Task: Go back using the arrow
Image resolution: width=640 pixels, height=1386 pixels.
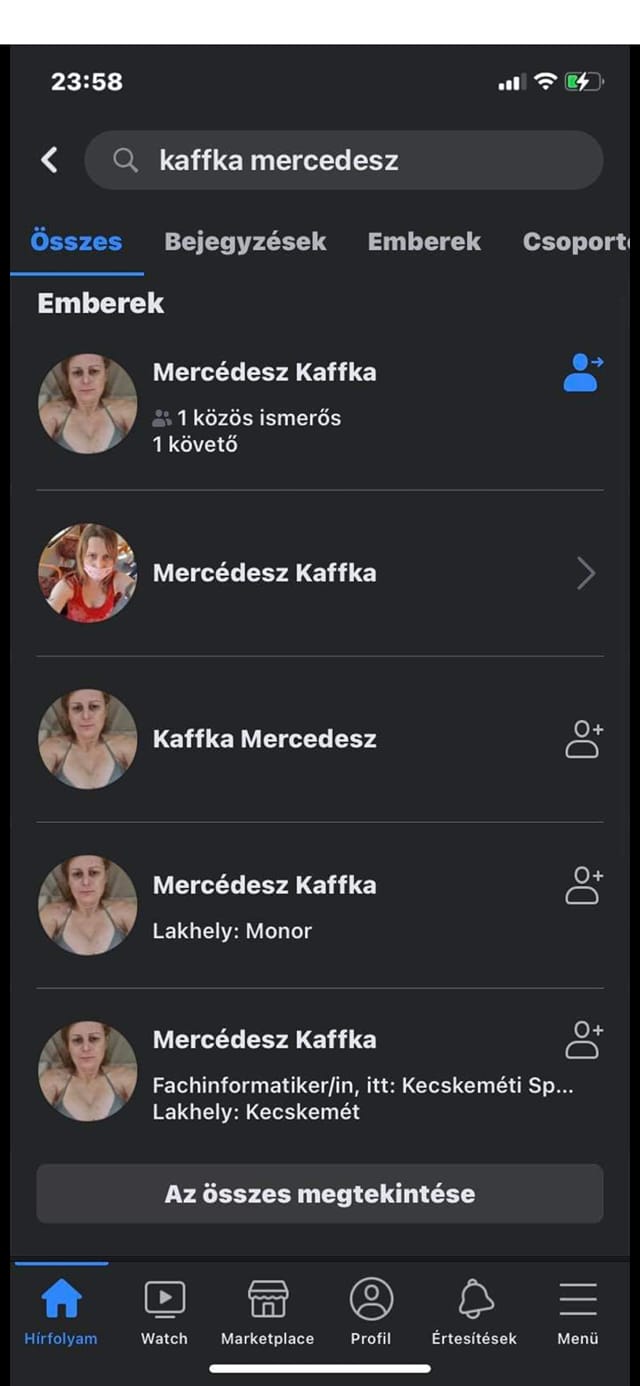Action: [49, 160]
